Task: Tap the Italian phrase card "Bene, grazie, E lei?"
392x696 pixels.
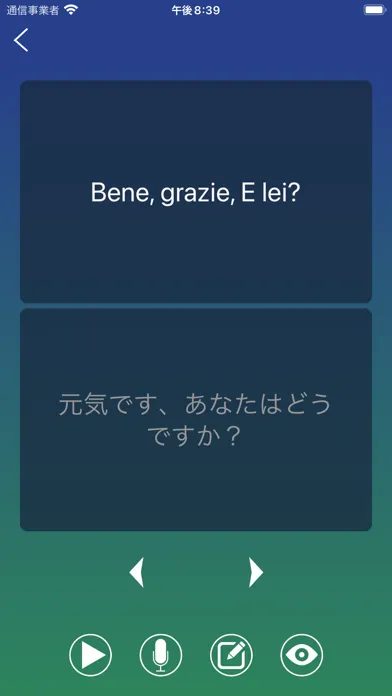Action: pos(196,192)
